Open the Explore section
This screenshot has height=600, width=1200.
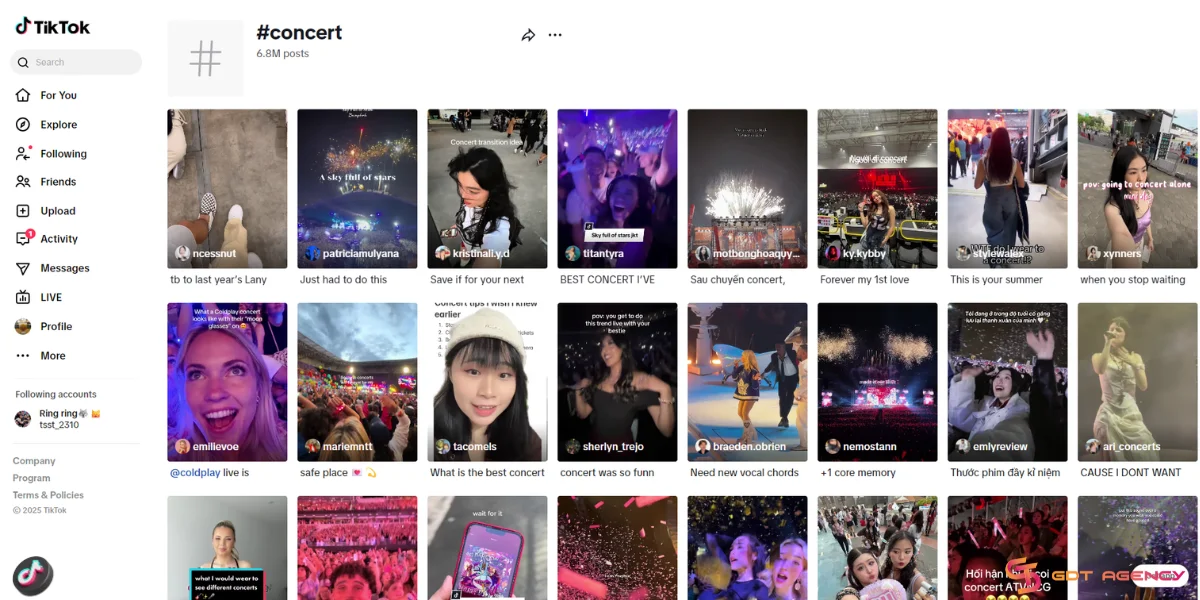58,125
